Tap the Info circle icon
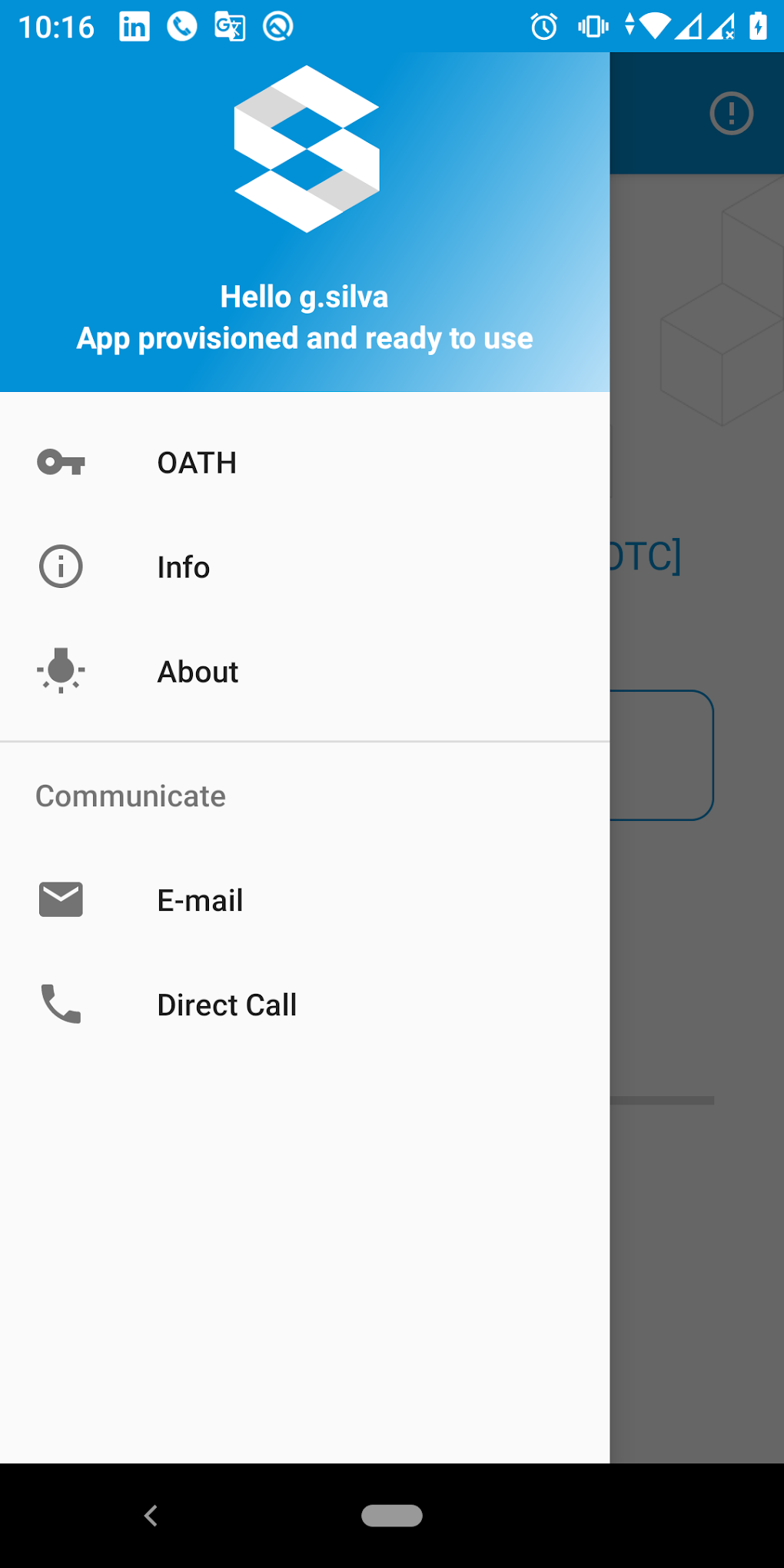 pos(60,566)
